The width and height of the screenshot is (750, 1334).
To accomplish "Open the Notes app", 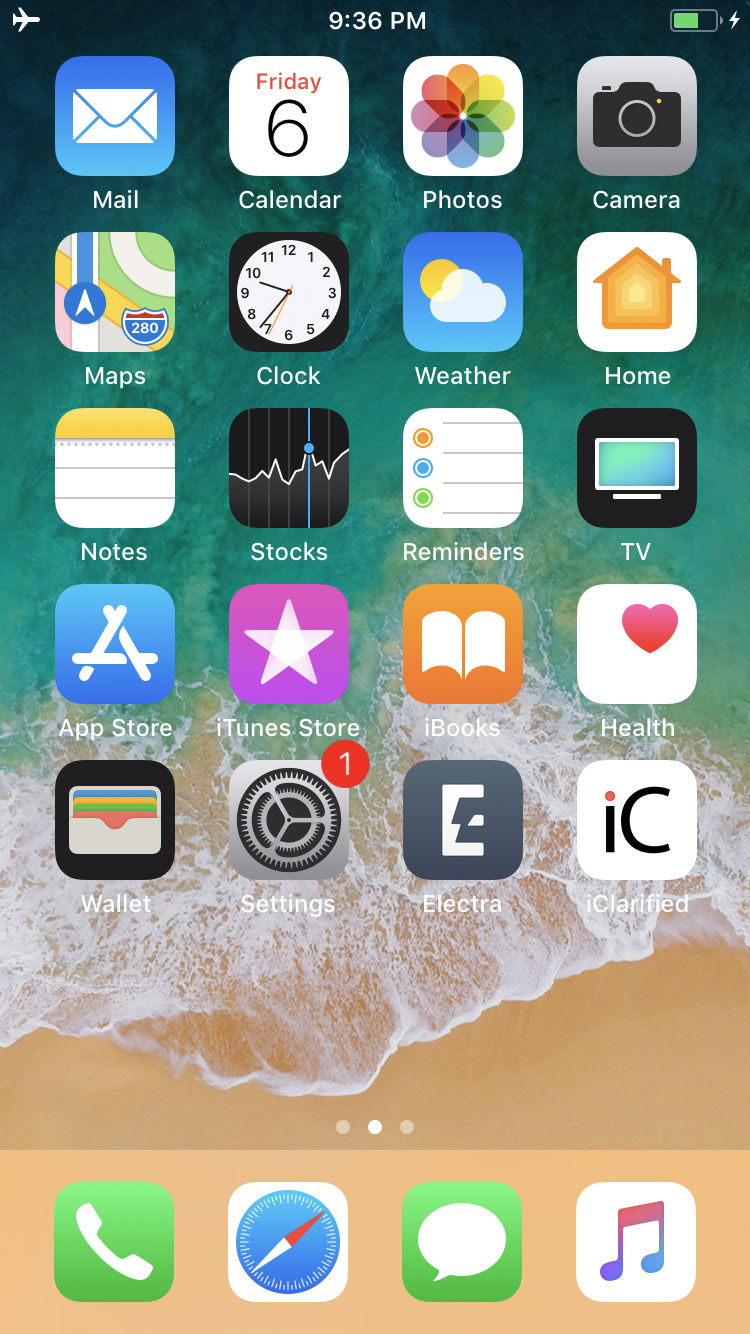I will click(x=115, y=468).
